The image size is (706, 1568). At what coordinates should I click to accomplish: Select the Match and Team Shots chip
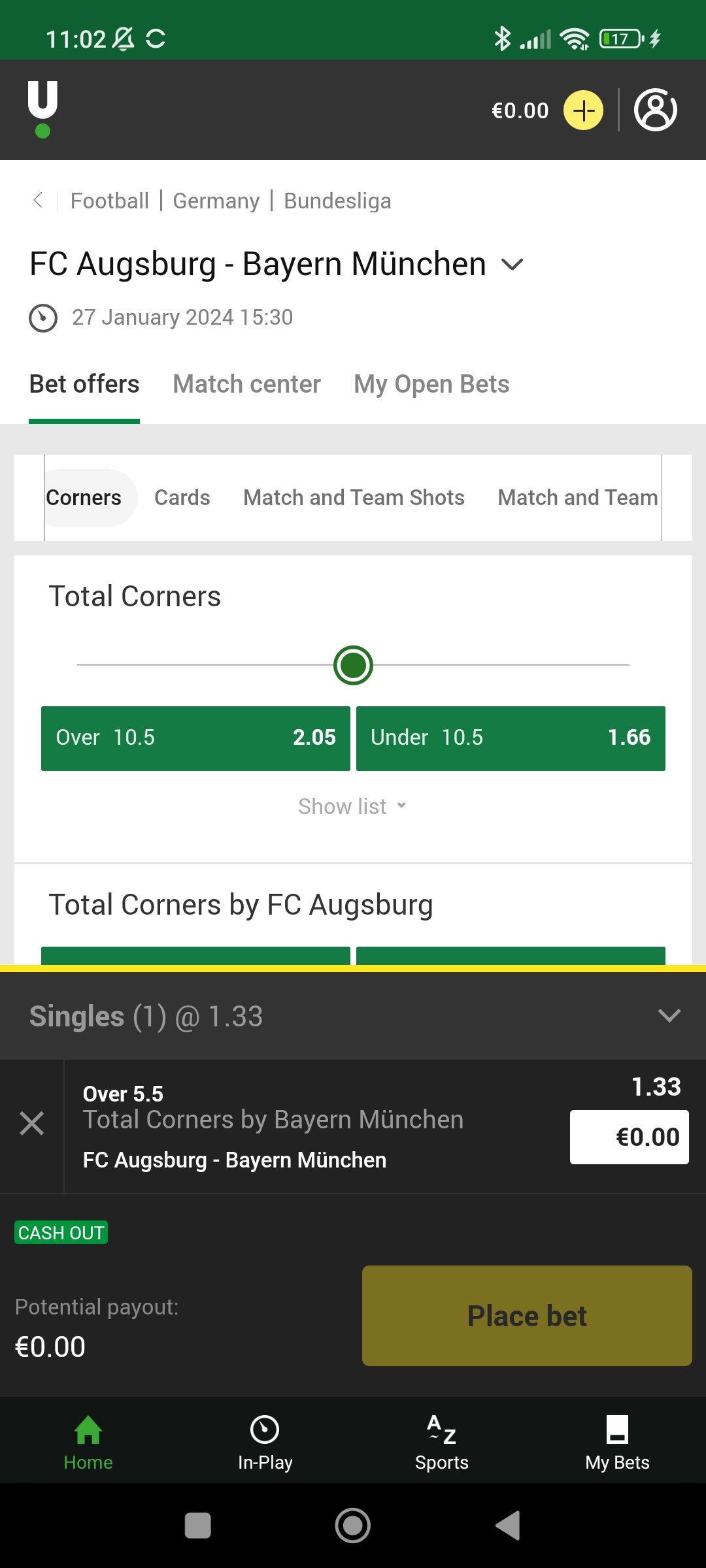pos(354,498)
